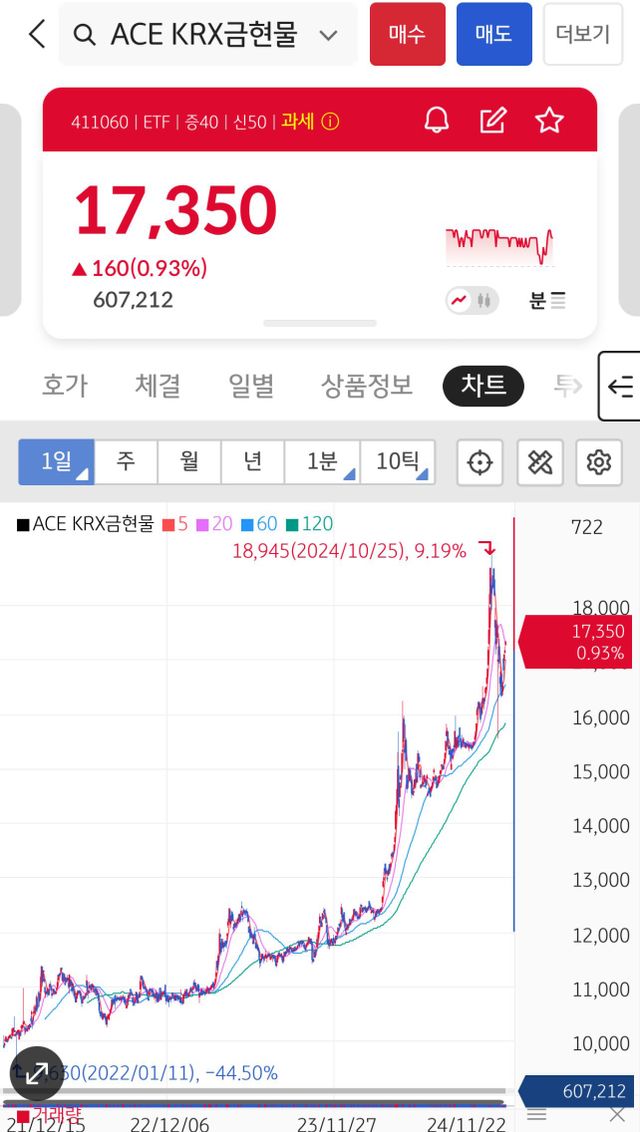
Task: Expand the chart to full screen
Action: point(37,1074)
